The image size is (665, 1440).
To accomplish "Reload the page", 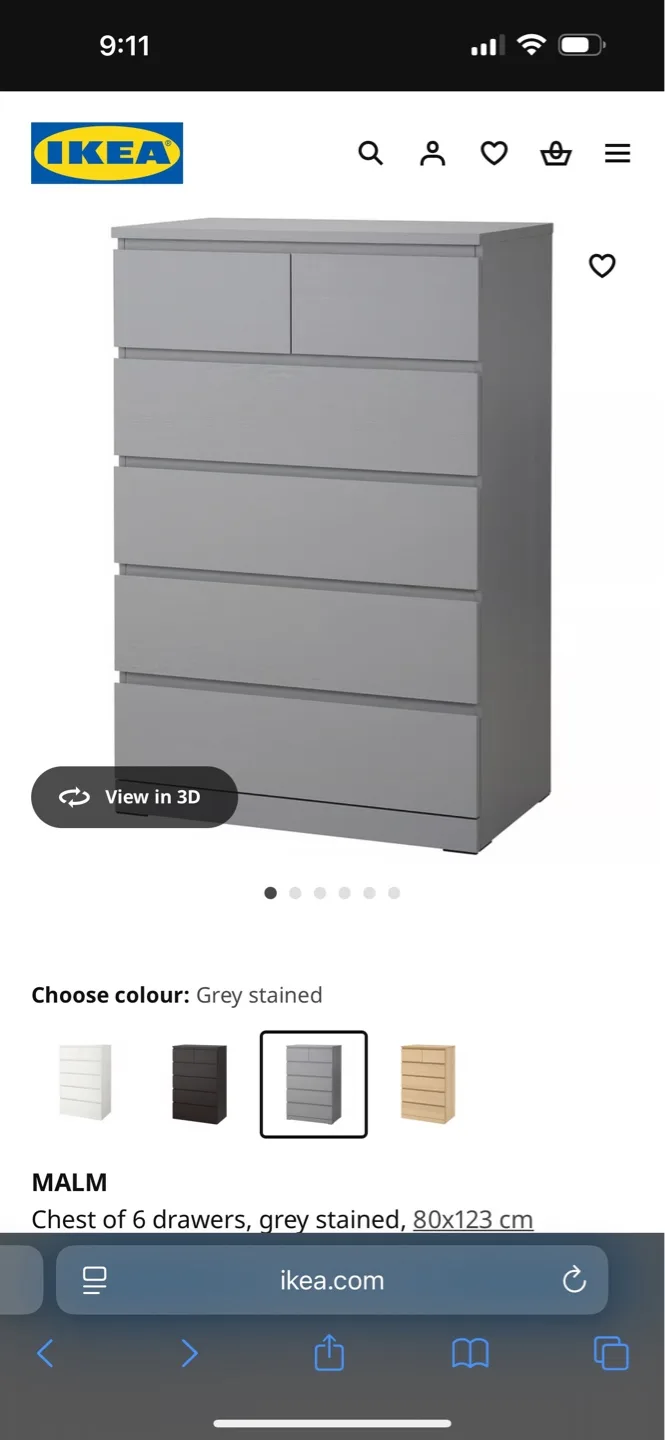I will click(574, 1280).
